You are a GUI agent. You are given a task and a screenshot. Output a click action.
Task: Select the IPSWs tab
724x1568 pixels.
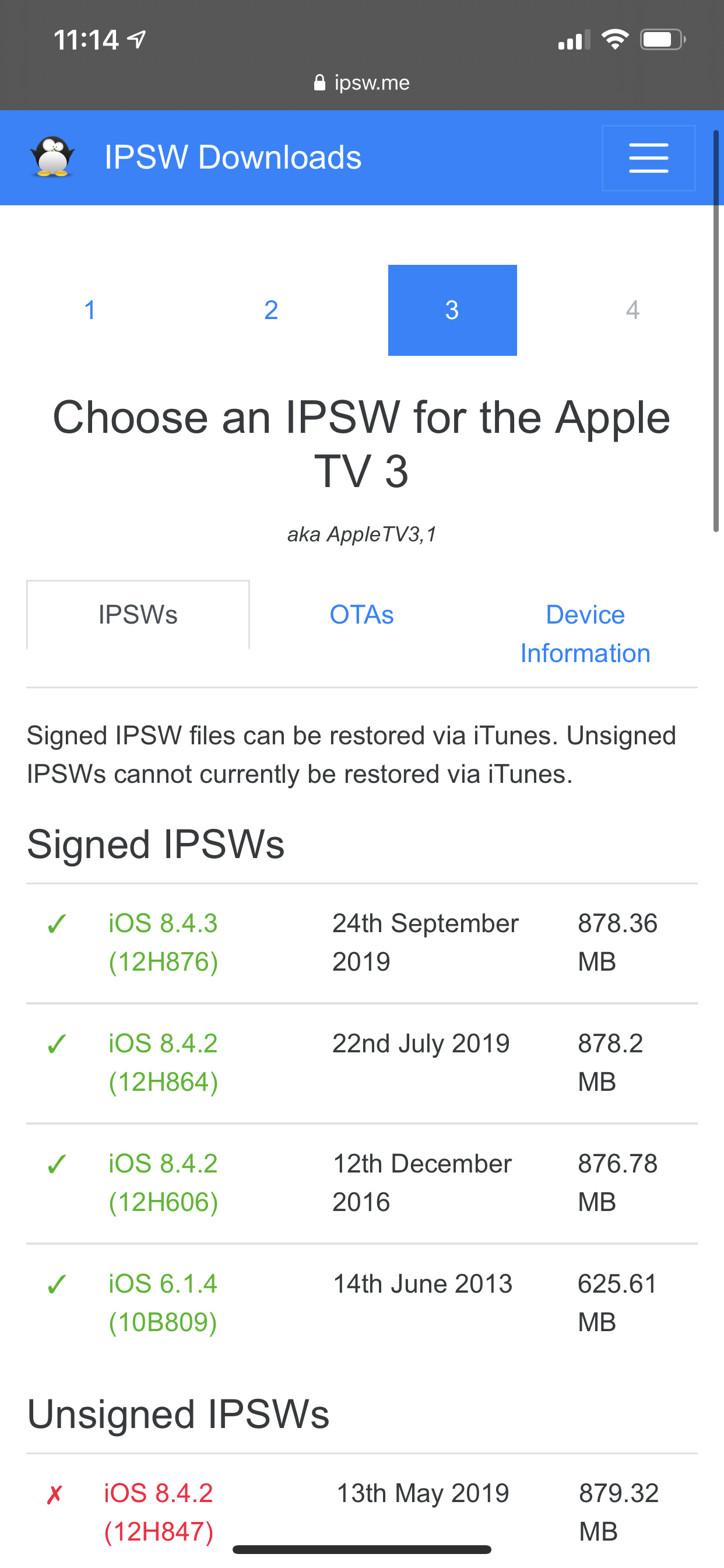click(138, 615)
